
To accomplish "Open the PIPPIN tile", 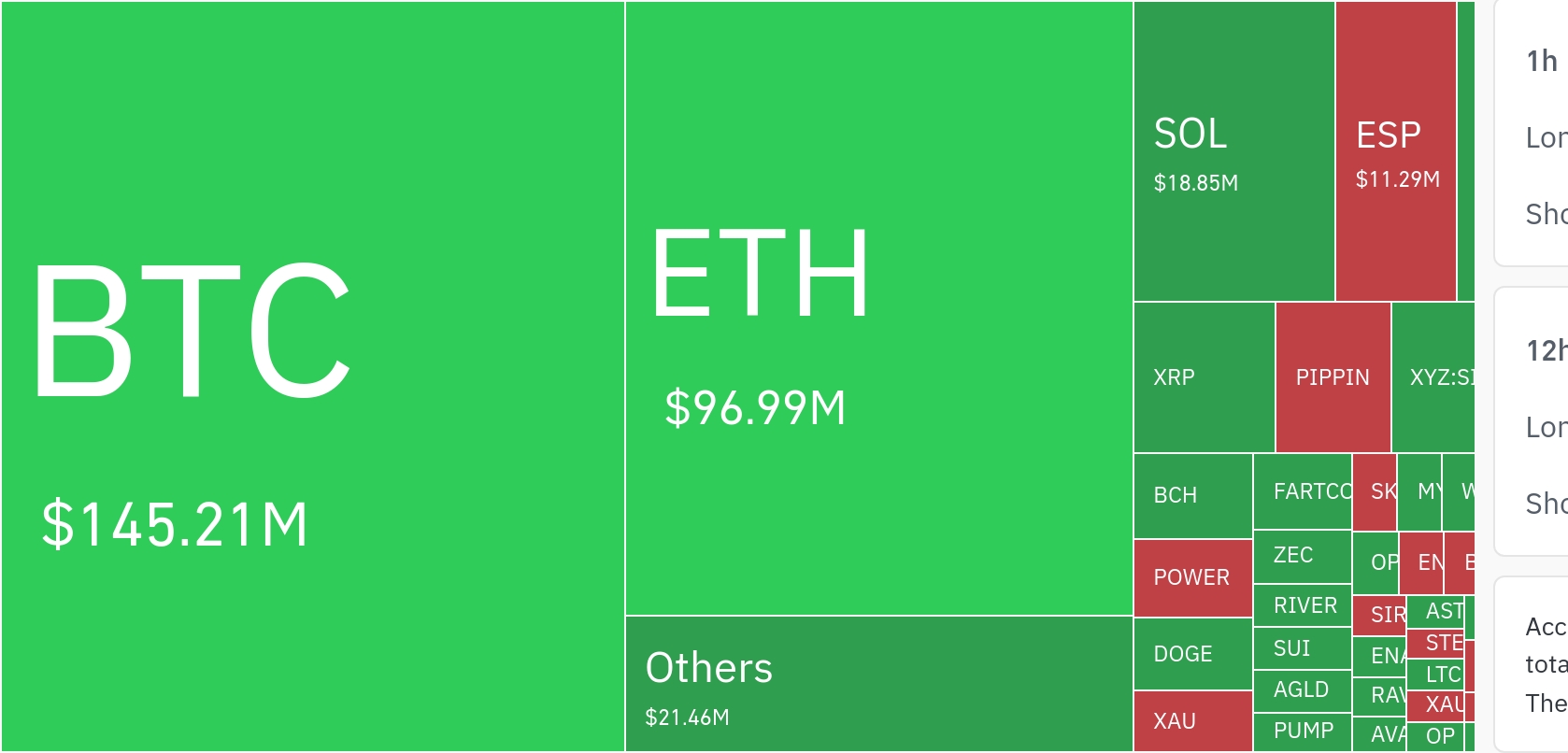I will click(1333, 377).
